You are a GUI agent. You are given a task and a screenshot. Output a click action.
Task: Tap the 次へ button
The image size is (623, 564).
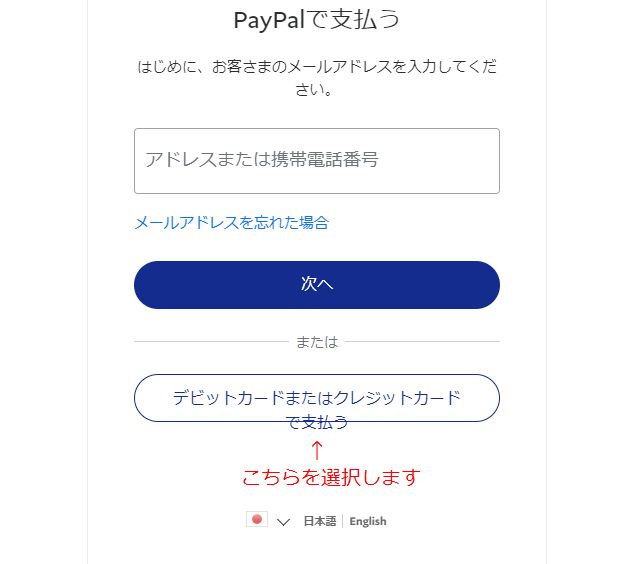[x=316, y=284]
